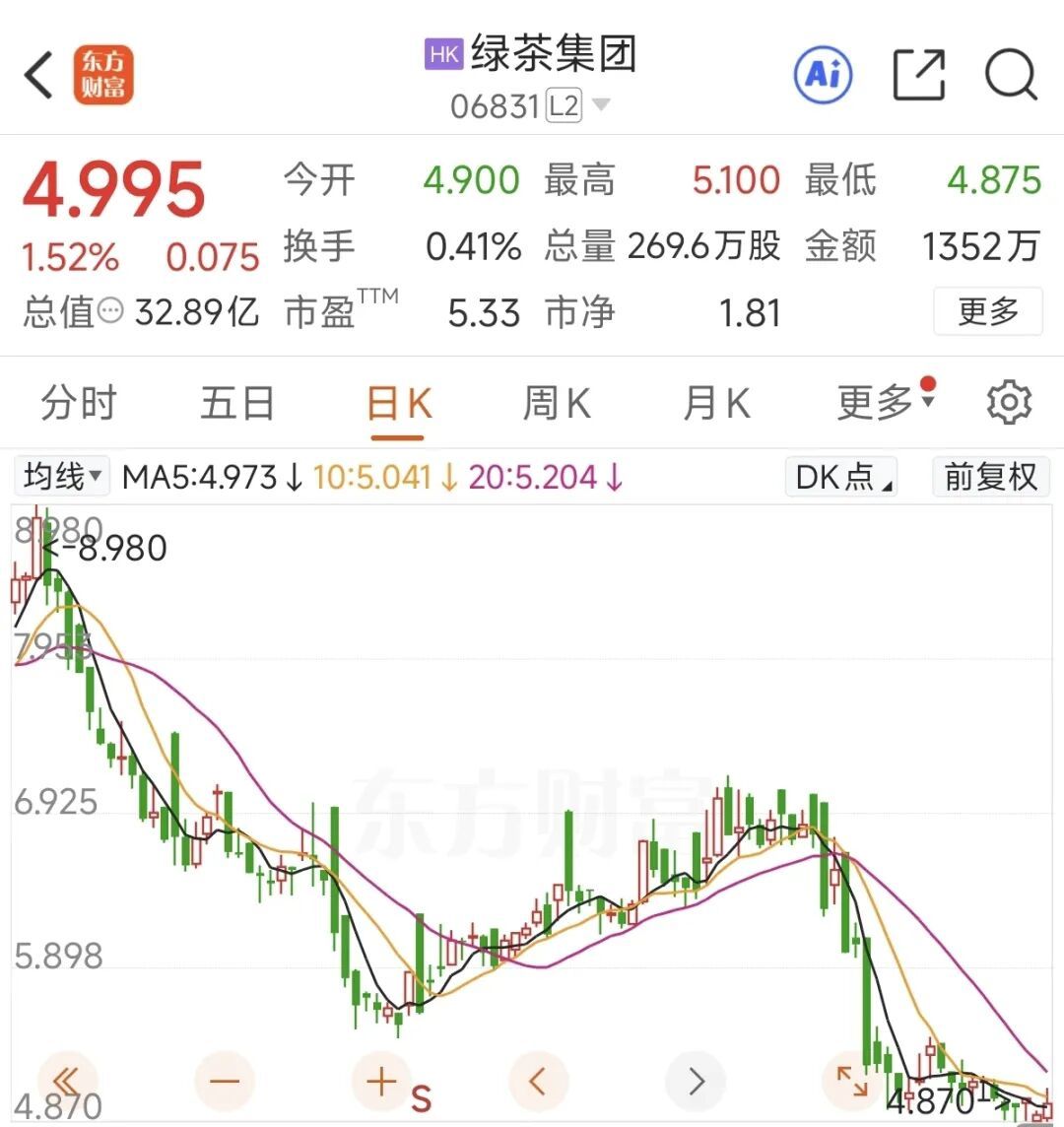The image size is (1064, 1127).
Task: Switch to the 分时 tab
Action: pos(79,403)
